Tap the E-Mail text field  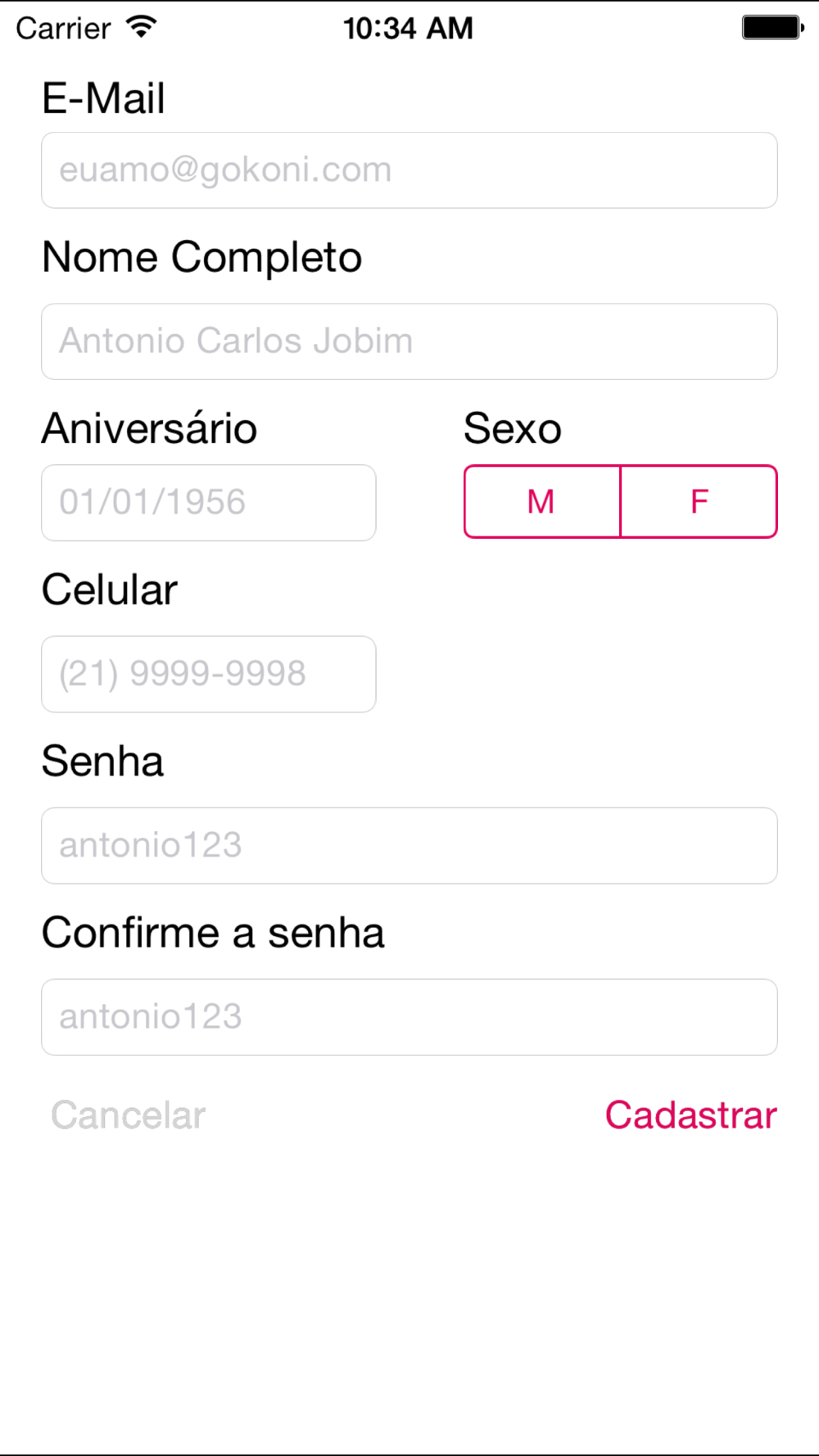409,170
